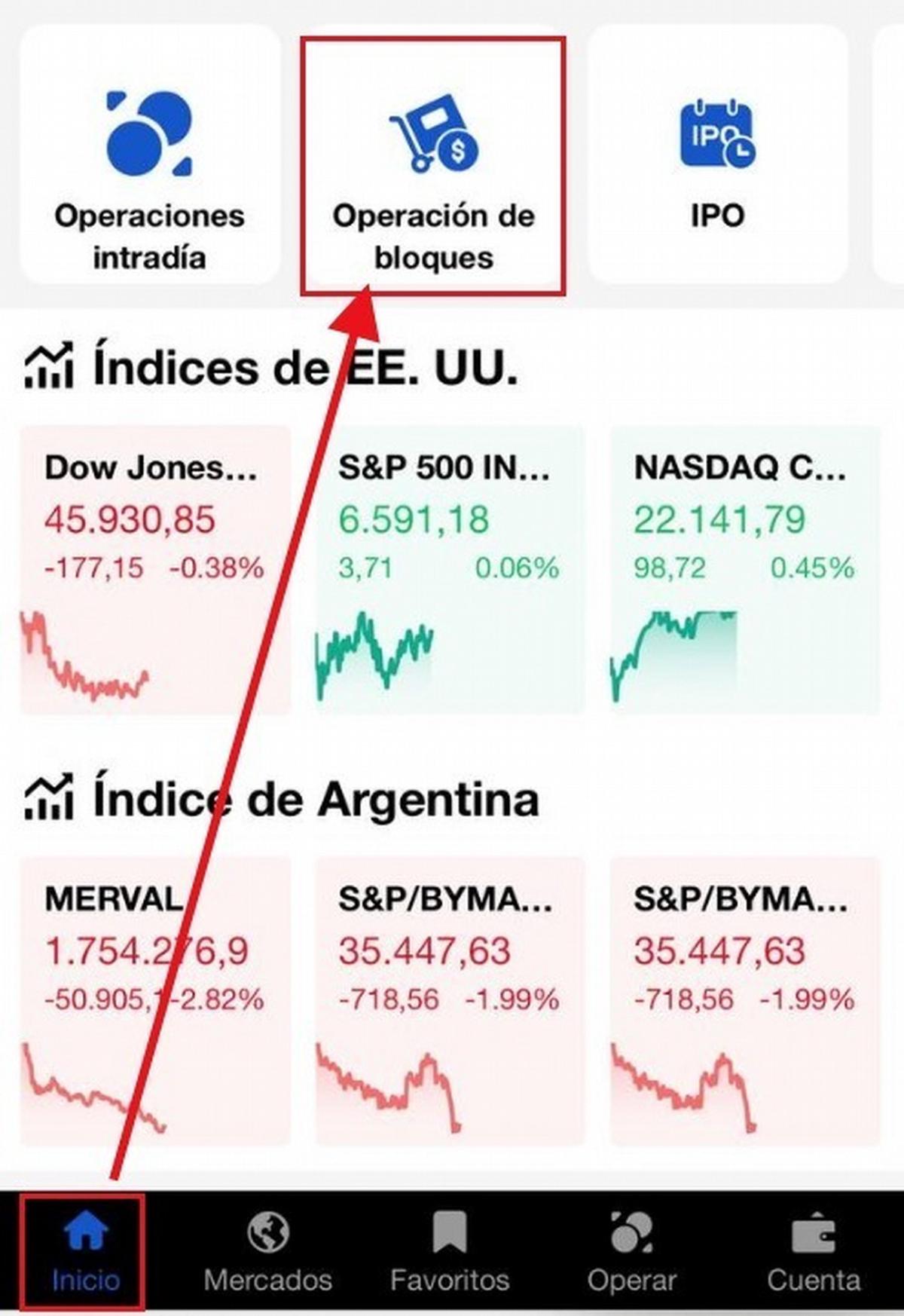
Task: Open the Operaciones intradía tool icon
Action: point(151,136)
